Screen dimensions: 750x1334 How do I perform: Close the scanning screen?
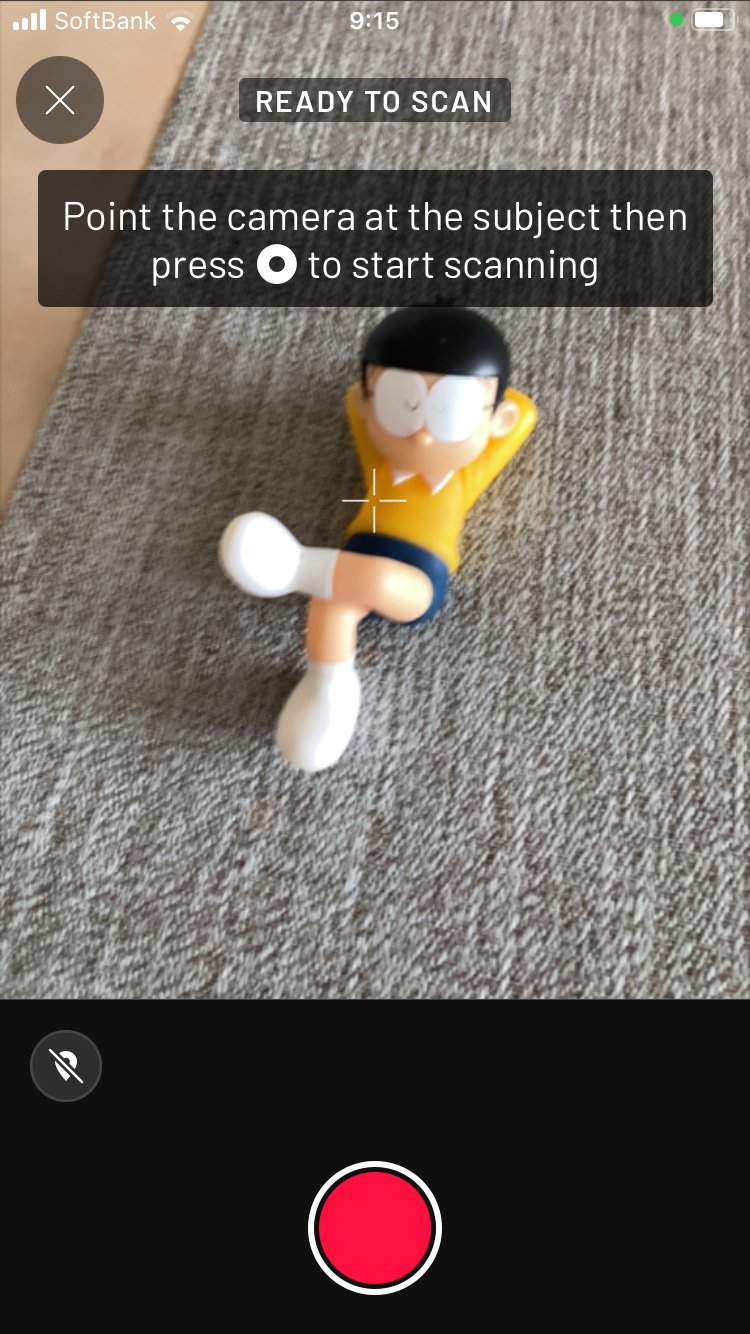[60, 100]
